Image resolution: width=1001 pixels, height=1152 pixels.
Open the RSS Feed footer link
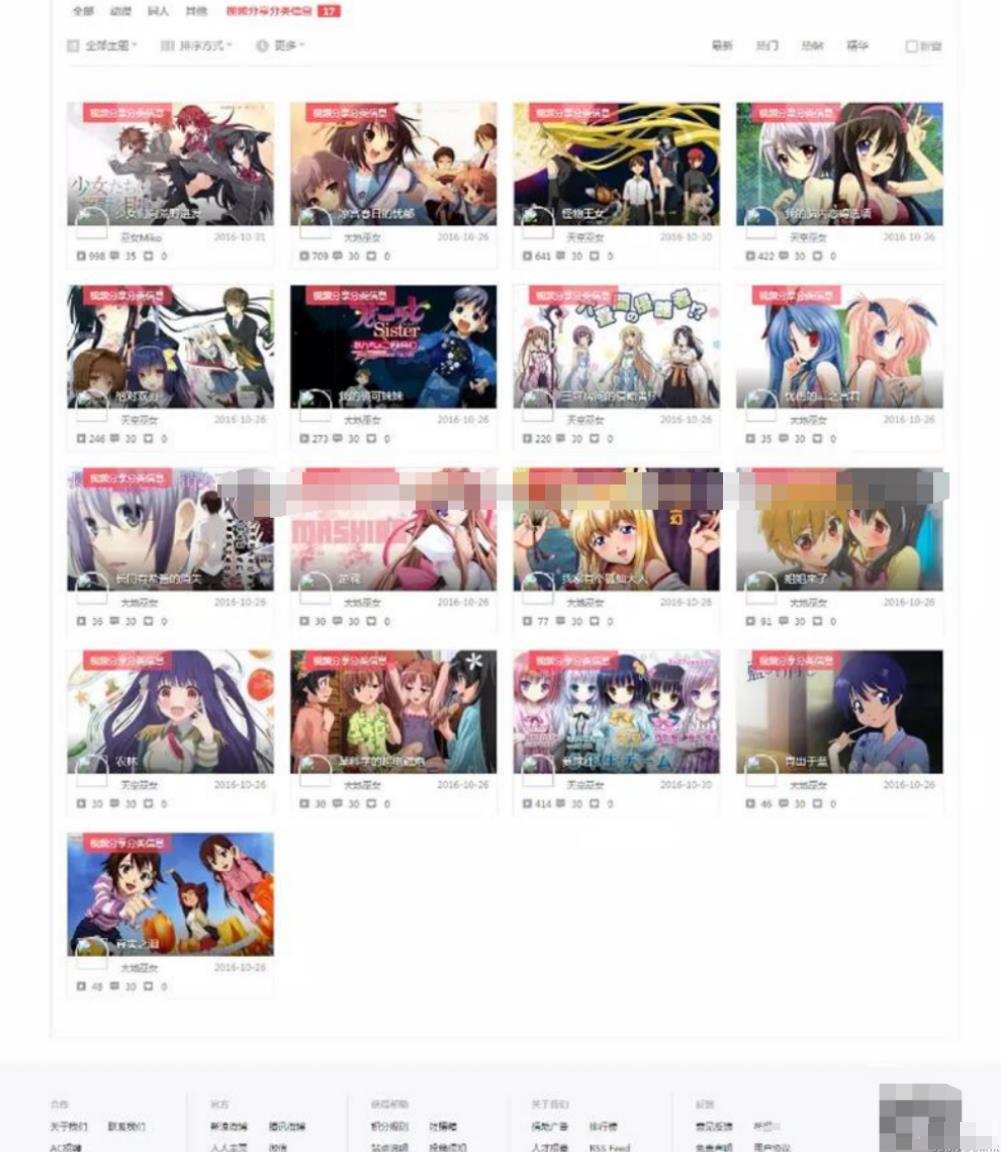[610, 1148]
